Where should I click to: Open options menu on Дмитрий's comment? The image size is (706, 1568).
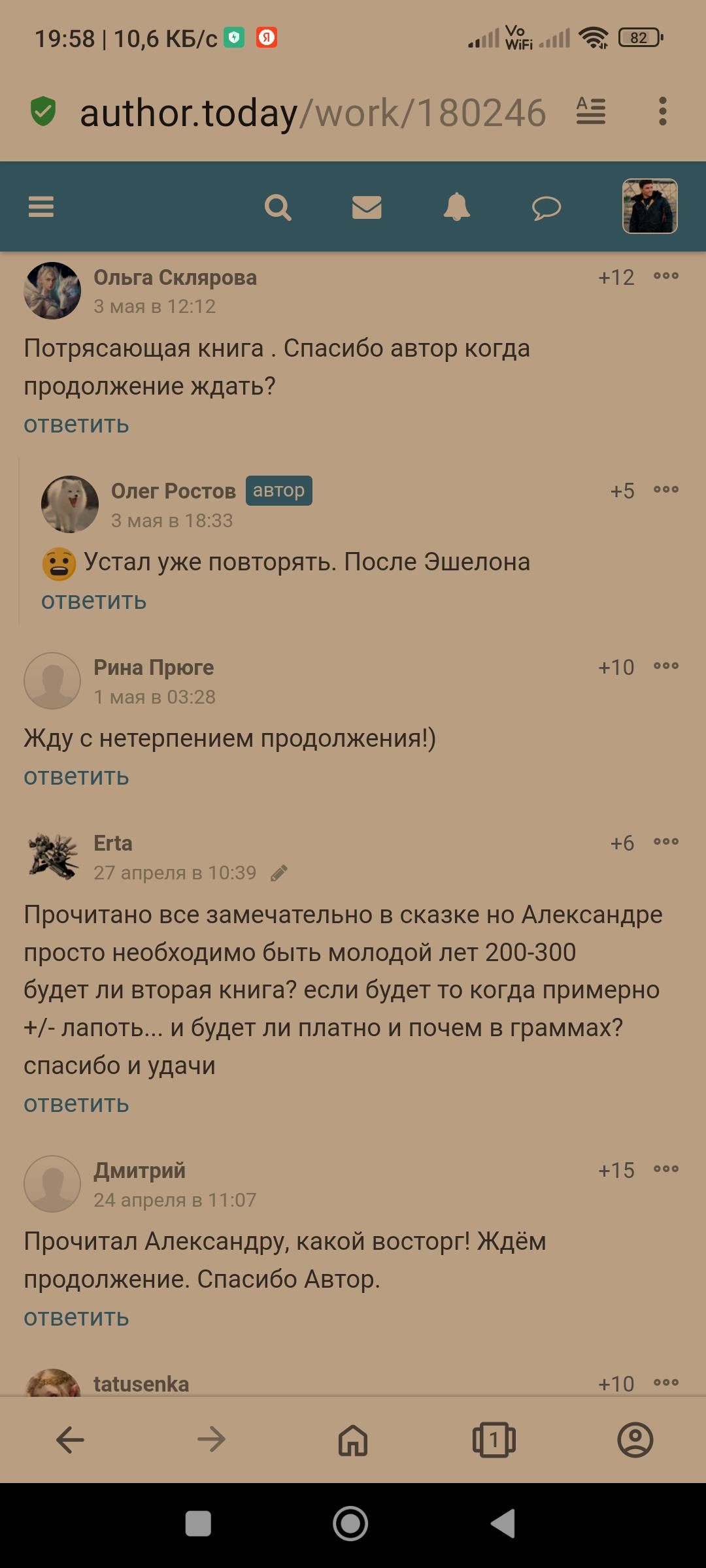click(x=666, y=1169)
